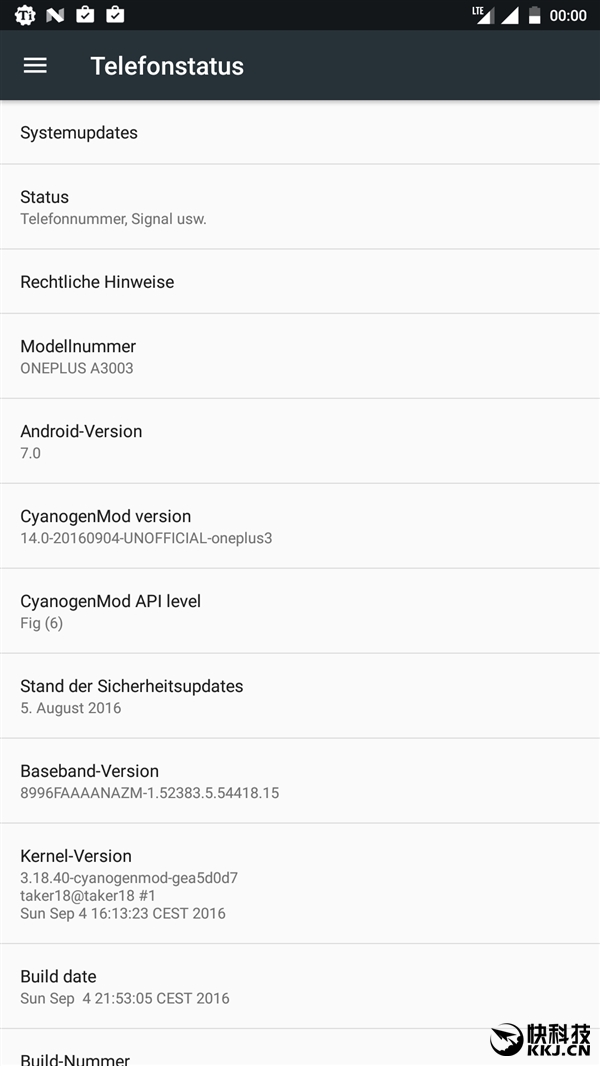The height and width of the screenshot is (1066, 600).
Task: Open Systemupdates
Action: point(300,133)
